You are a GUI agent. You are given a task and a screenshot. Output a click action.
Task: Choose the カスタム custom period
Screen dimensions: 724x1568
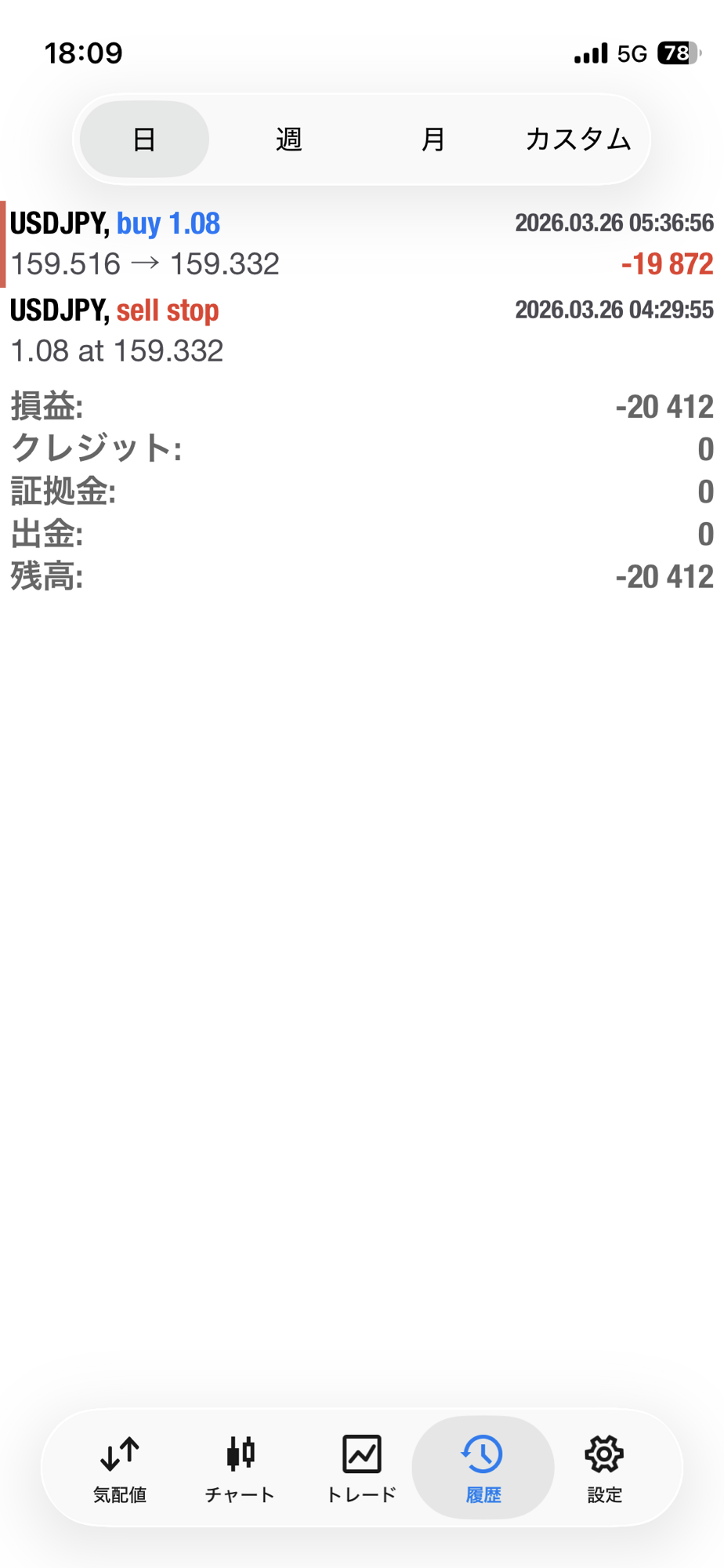coord(577,140)
